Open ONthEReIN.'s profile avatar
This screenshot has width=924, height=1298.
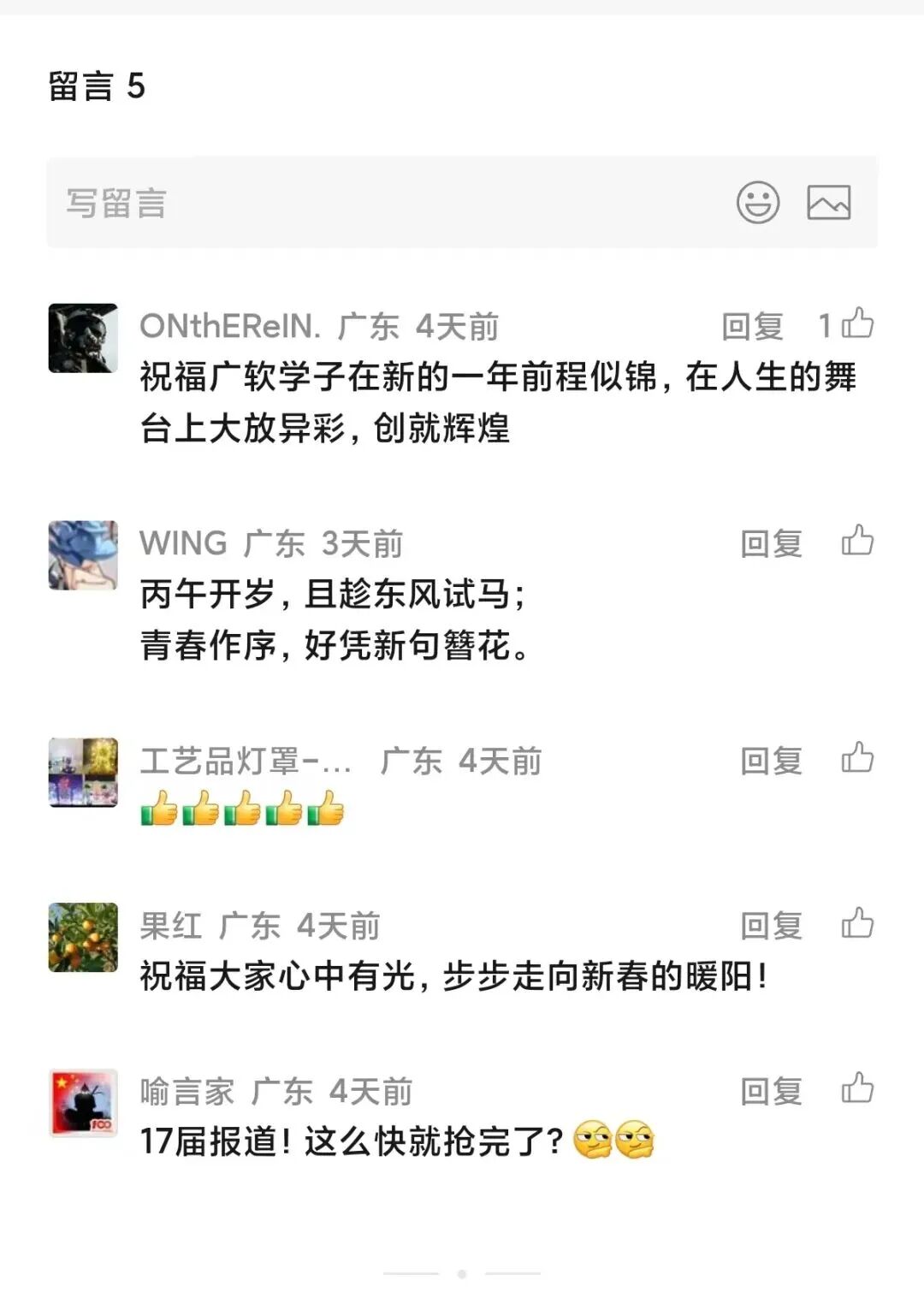(83, 338)
